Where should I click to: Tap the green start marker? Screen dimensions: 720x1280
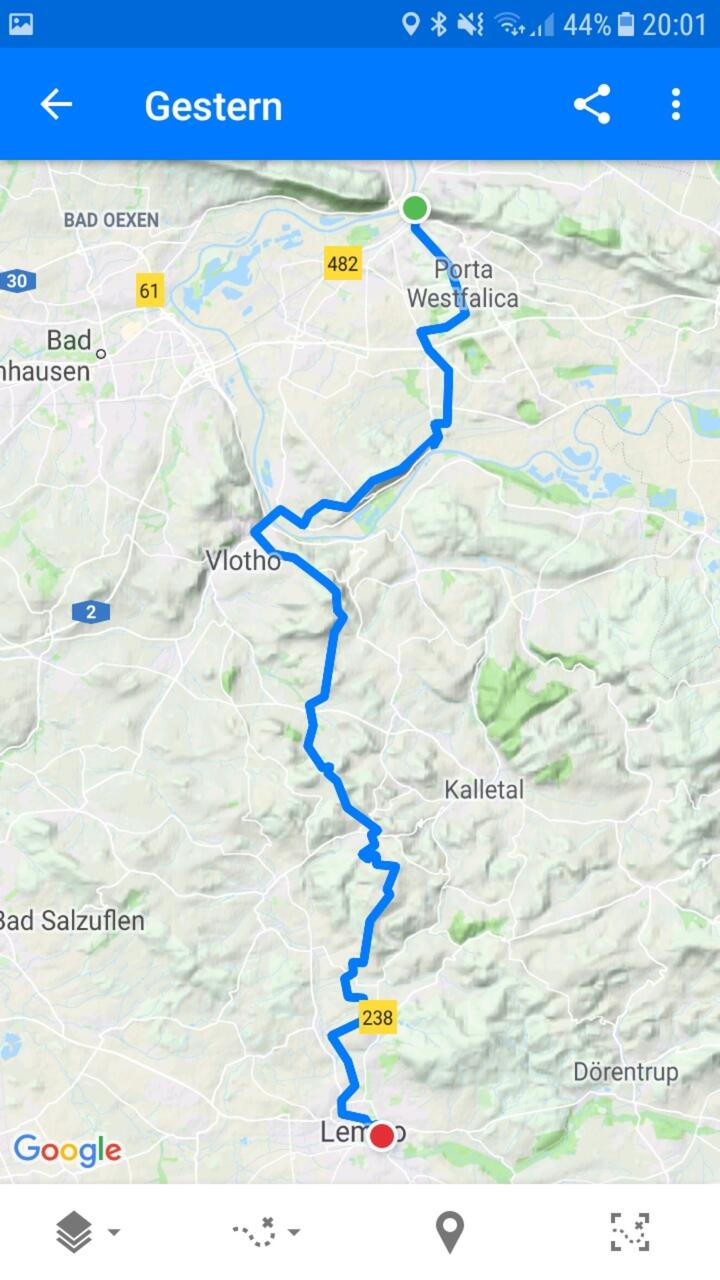415,208
